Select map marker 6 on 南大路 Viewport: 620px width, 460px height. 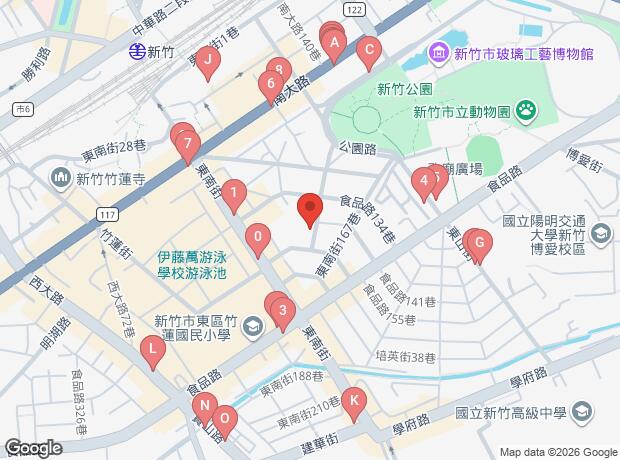[x=271, y=87]
